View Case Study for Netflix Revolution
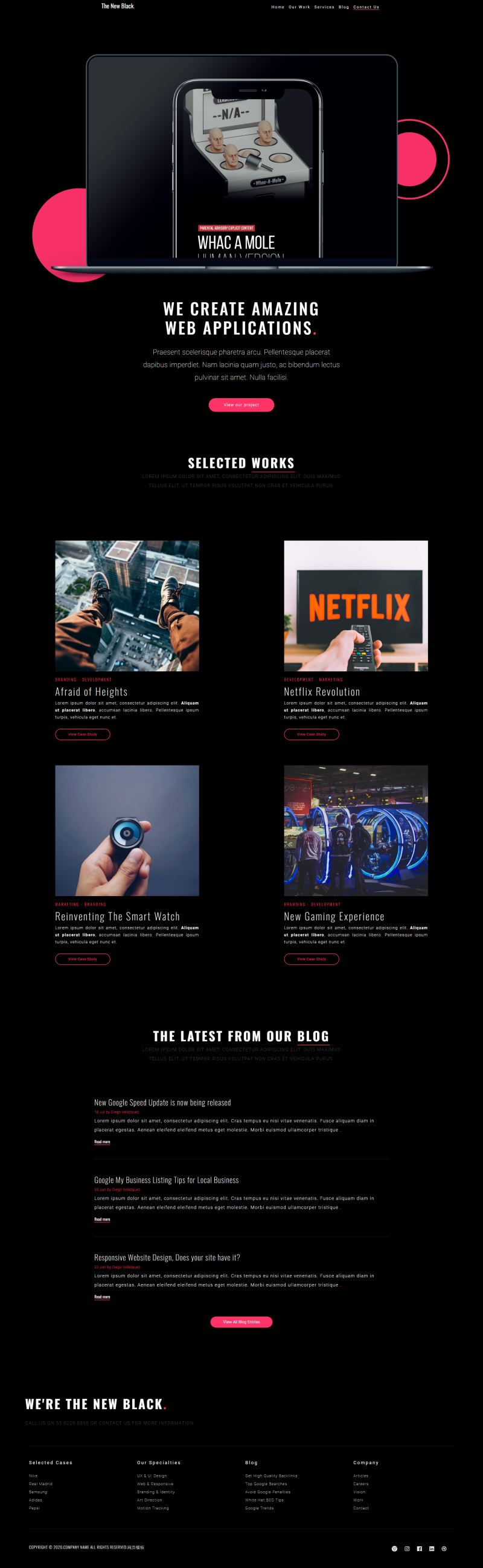483x1568 pixels. tap(311, 734)
